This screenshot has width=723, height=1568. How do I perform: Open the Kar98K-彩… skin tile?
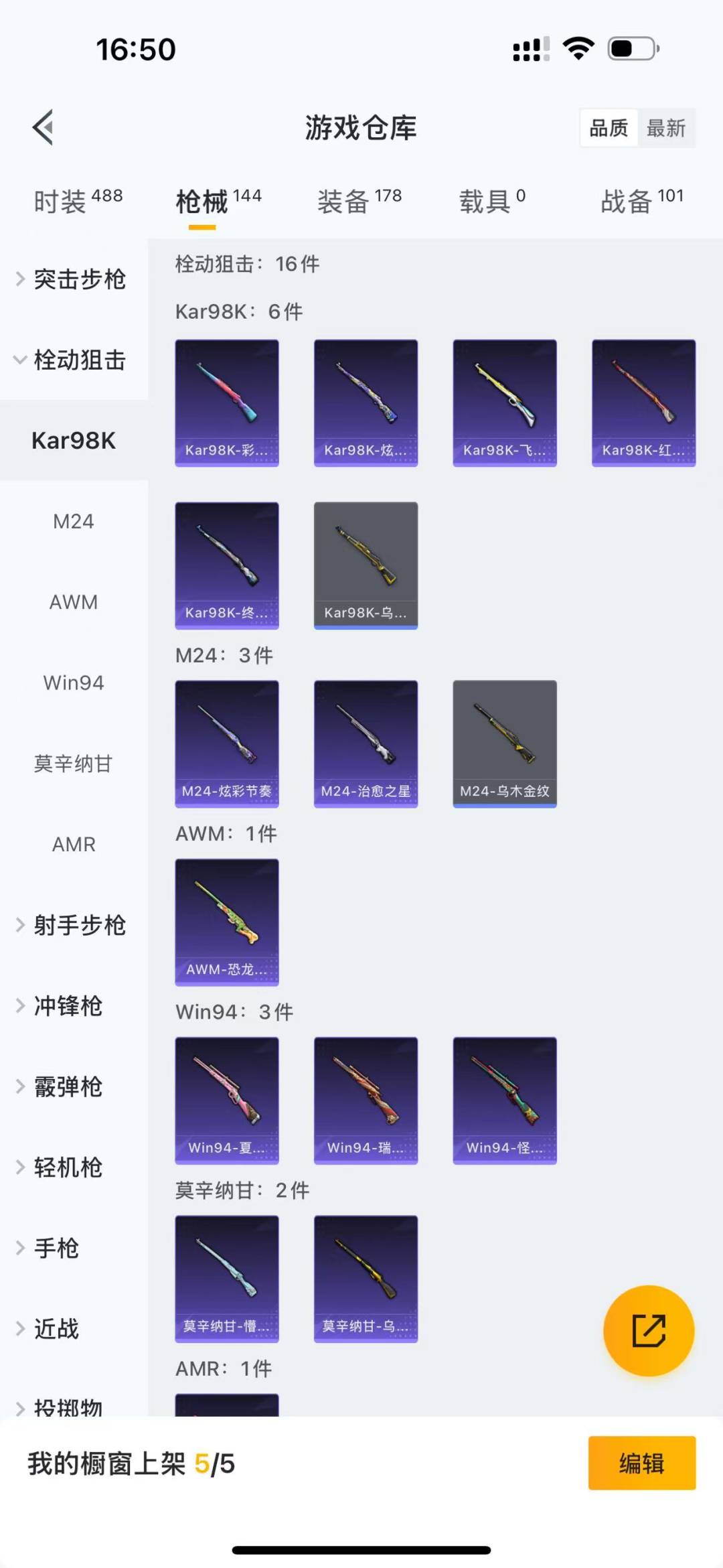point(227,403)
